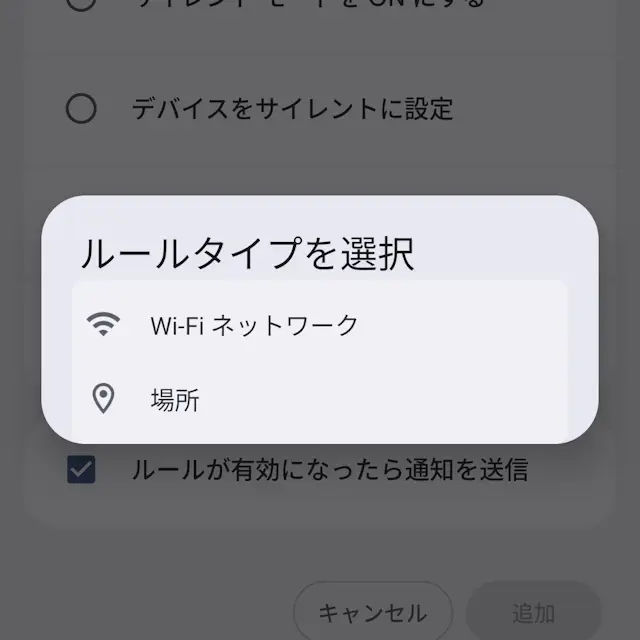
Task: Choose 場所 as the rule type
Action: [175, 401]
